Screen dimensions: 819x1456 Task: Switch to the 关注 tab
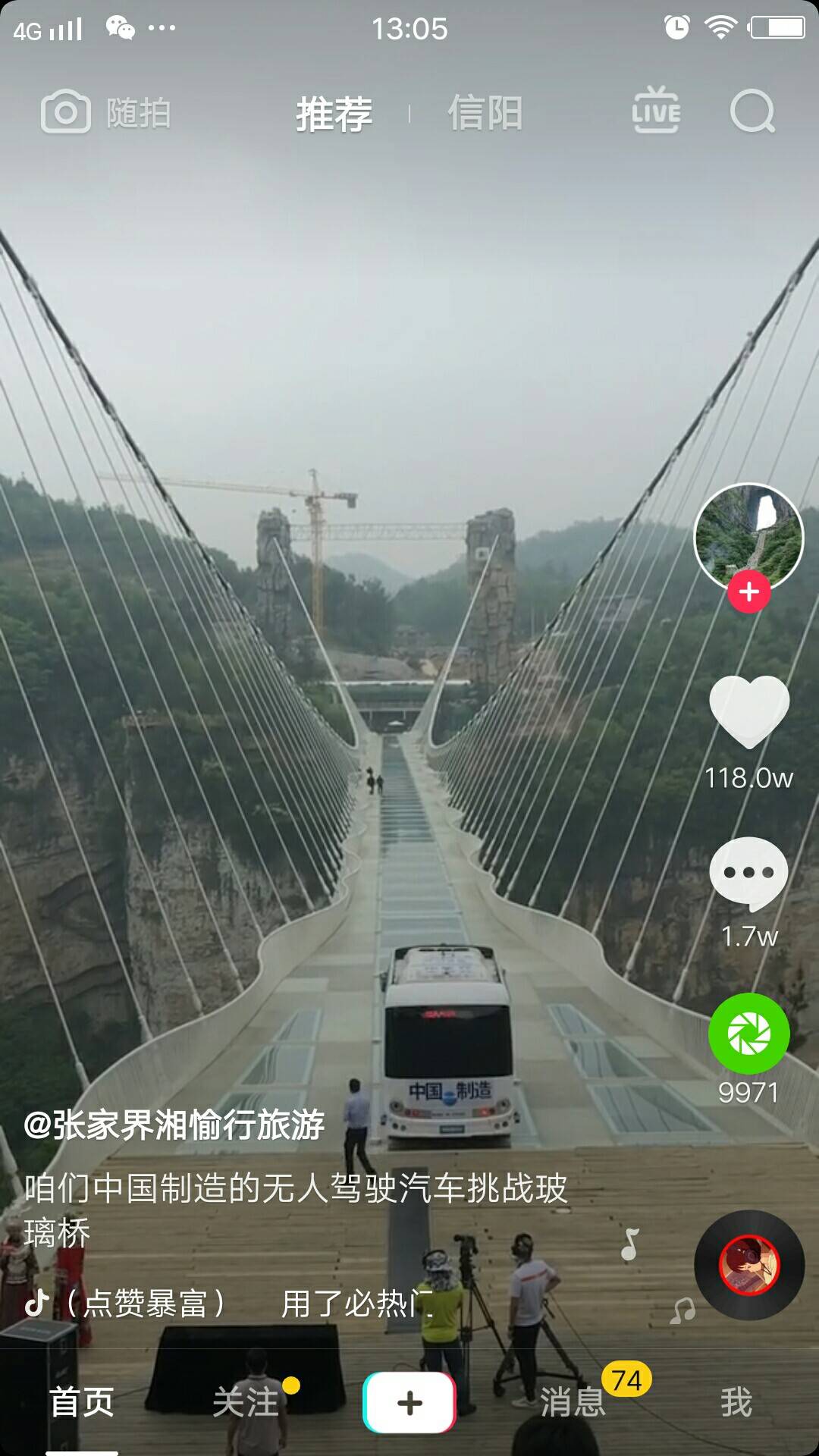tap(246, 1401)
